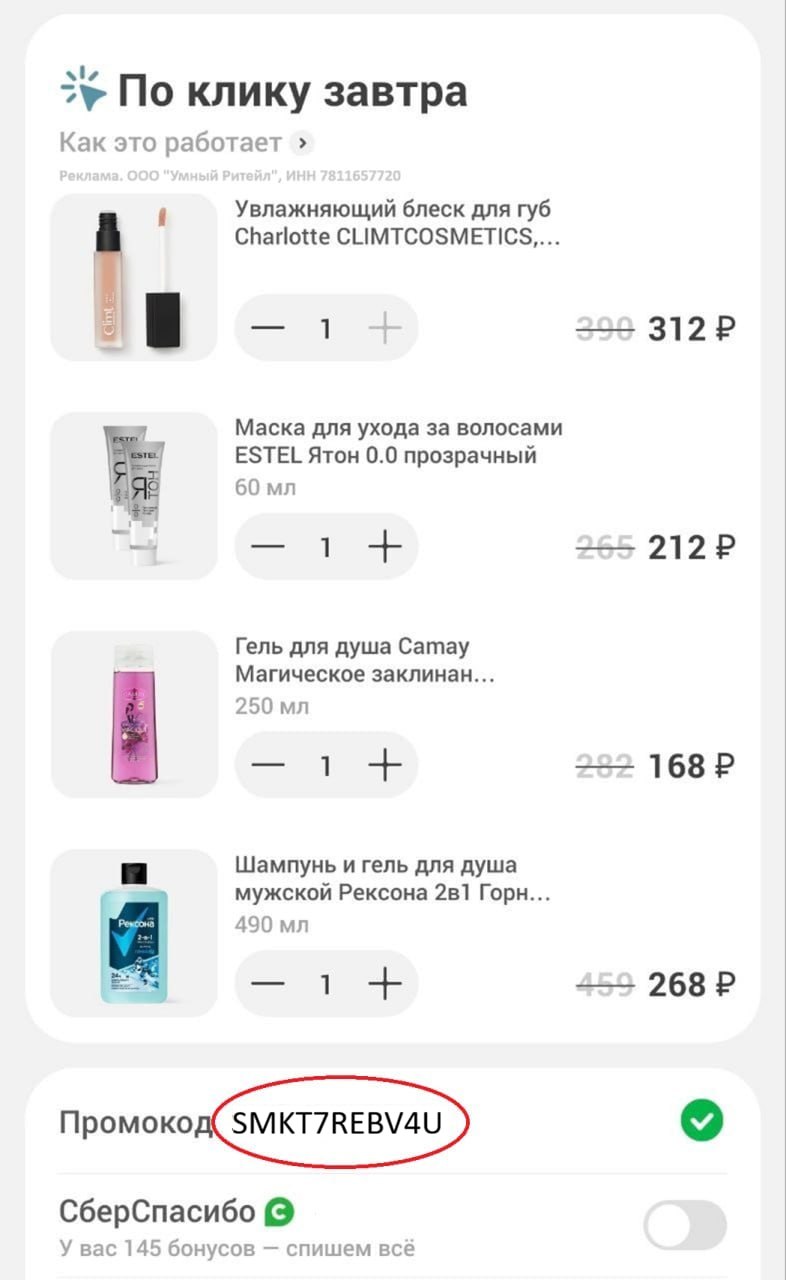The image size is (786, 1280).
Task: View the Рексона shampoo product page
Action: 133,933
